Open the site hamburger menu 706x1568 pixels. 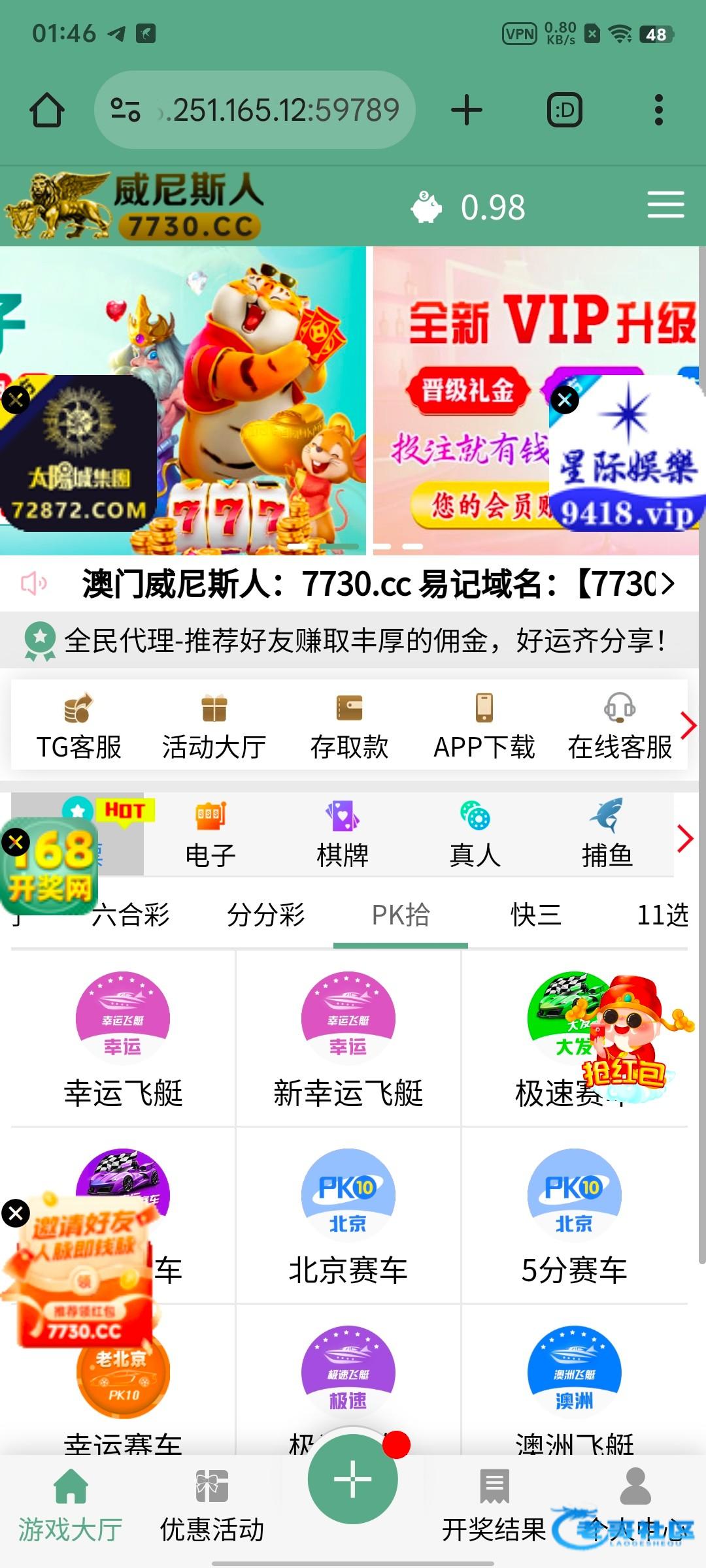tap(665, 205)
